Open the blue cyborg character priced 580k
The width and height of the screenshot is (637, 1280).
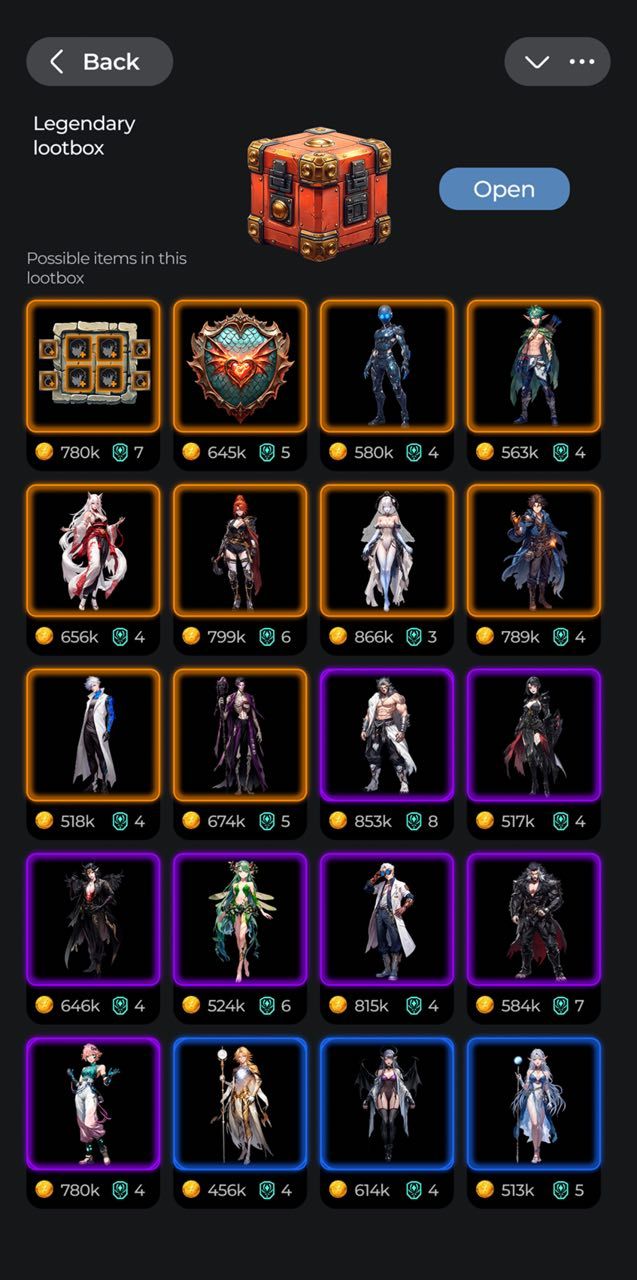pos(387,366)
